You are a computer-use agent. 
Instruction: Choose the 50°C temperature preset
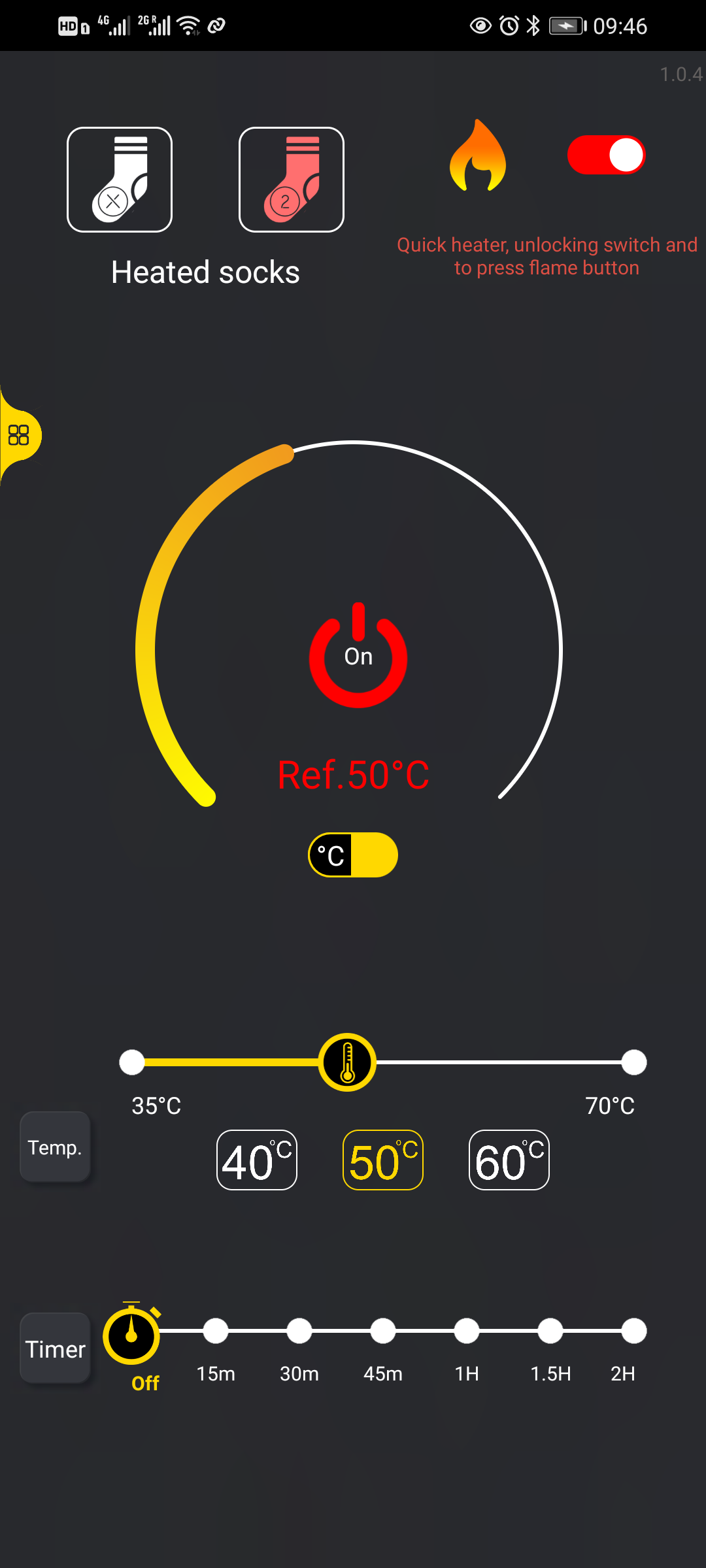383,1160
